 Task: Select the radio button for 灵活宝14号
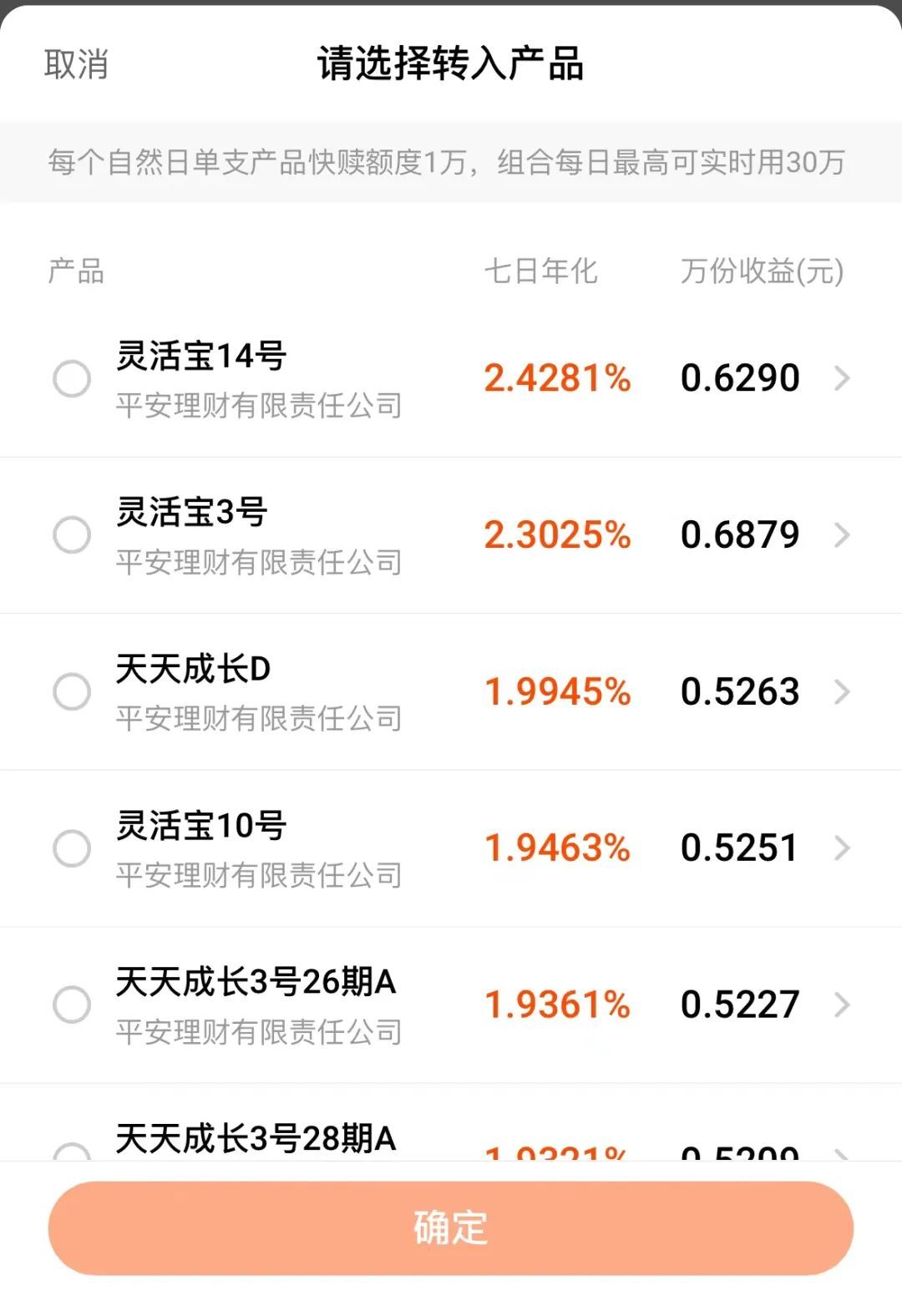(72, 379)
